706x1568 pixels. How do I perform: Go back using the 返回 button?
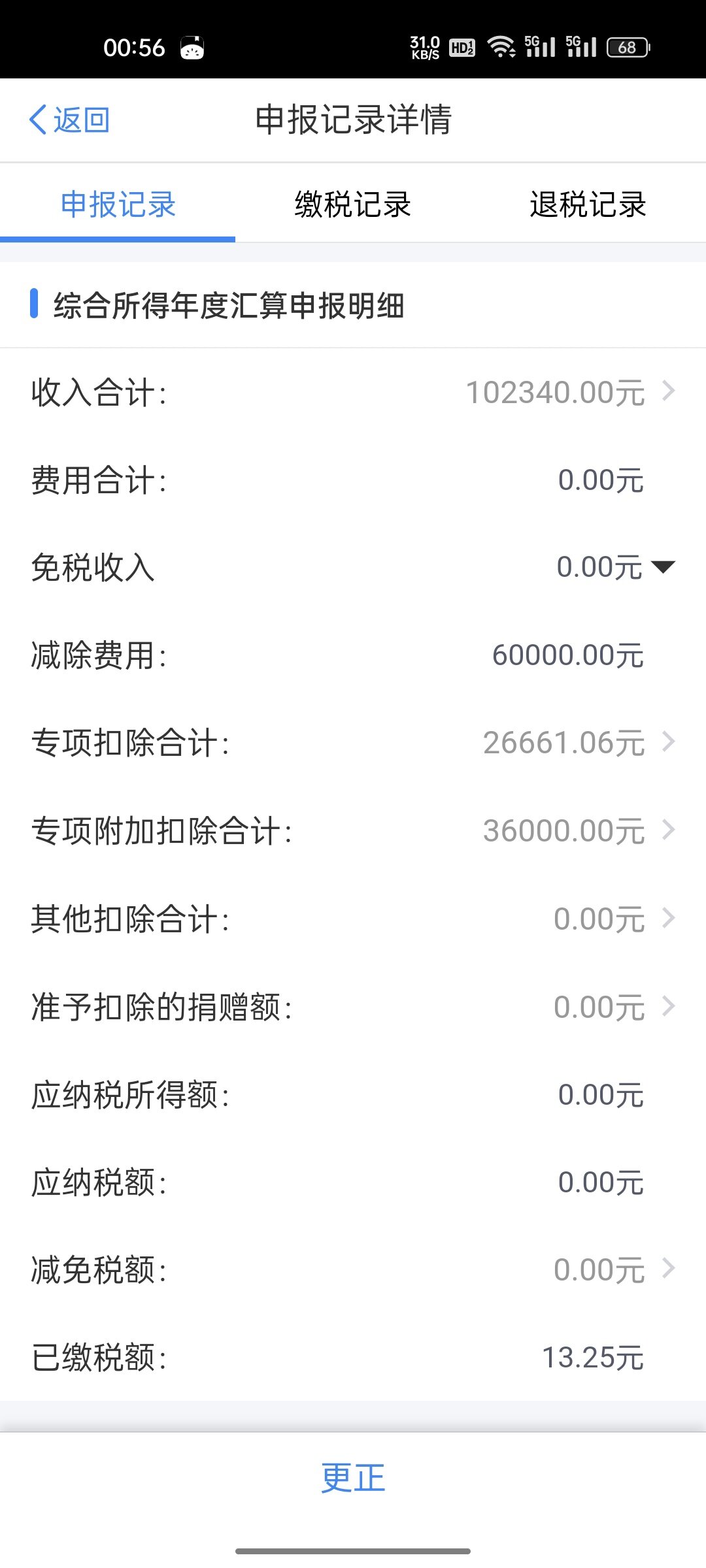pyautogui.click(x=69, y=120)
